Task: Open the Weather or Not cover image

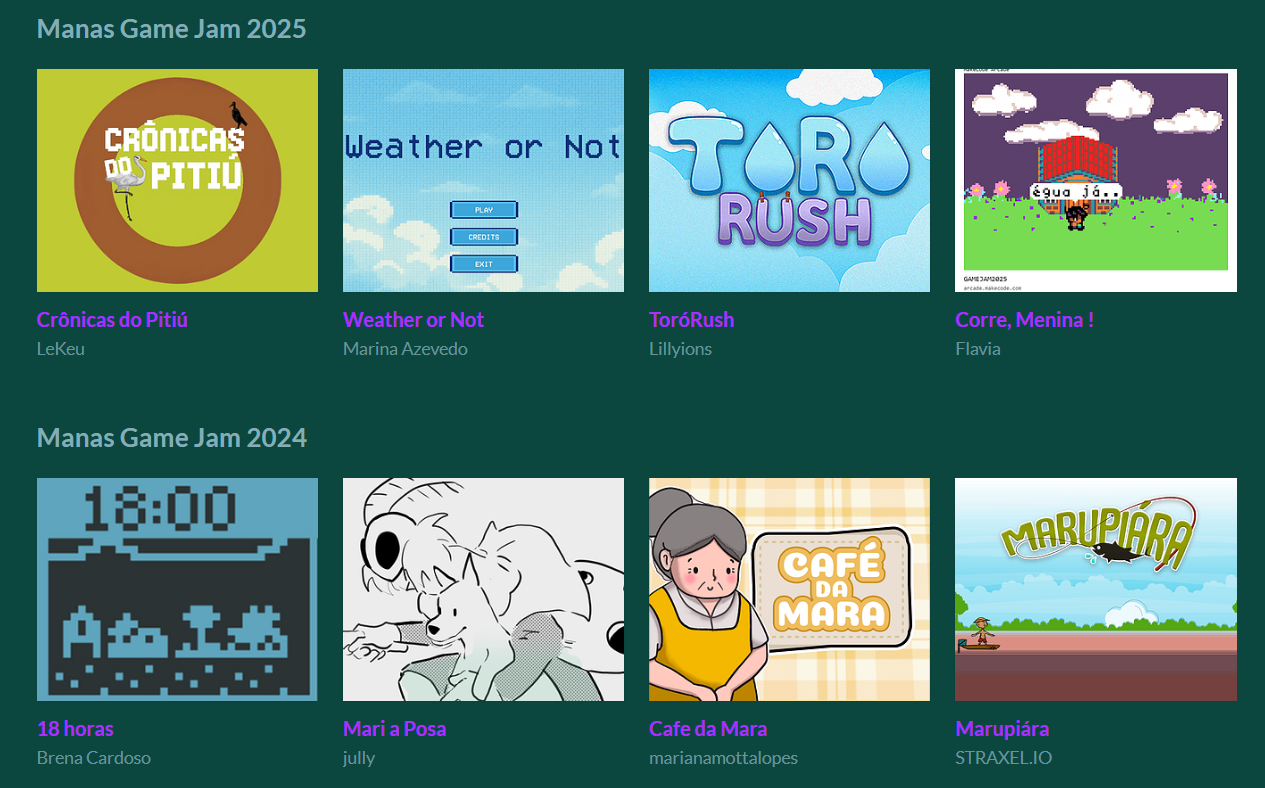Action: point(483,180)
